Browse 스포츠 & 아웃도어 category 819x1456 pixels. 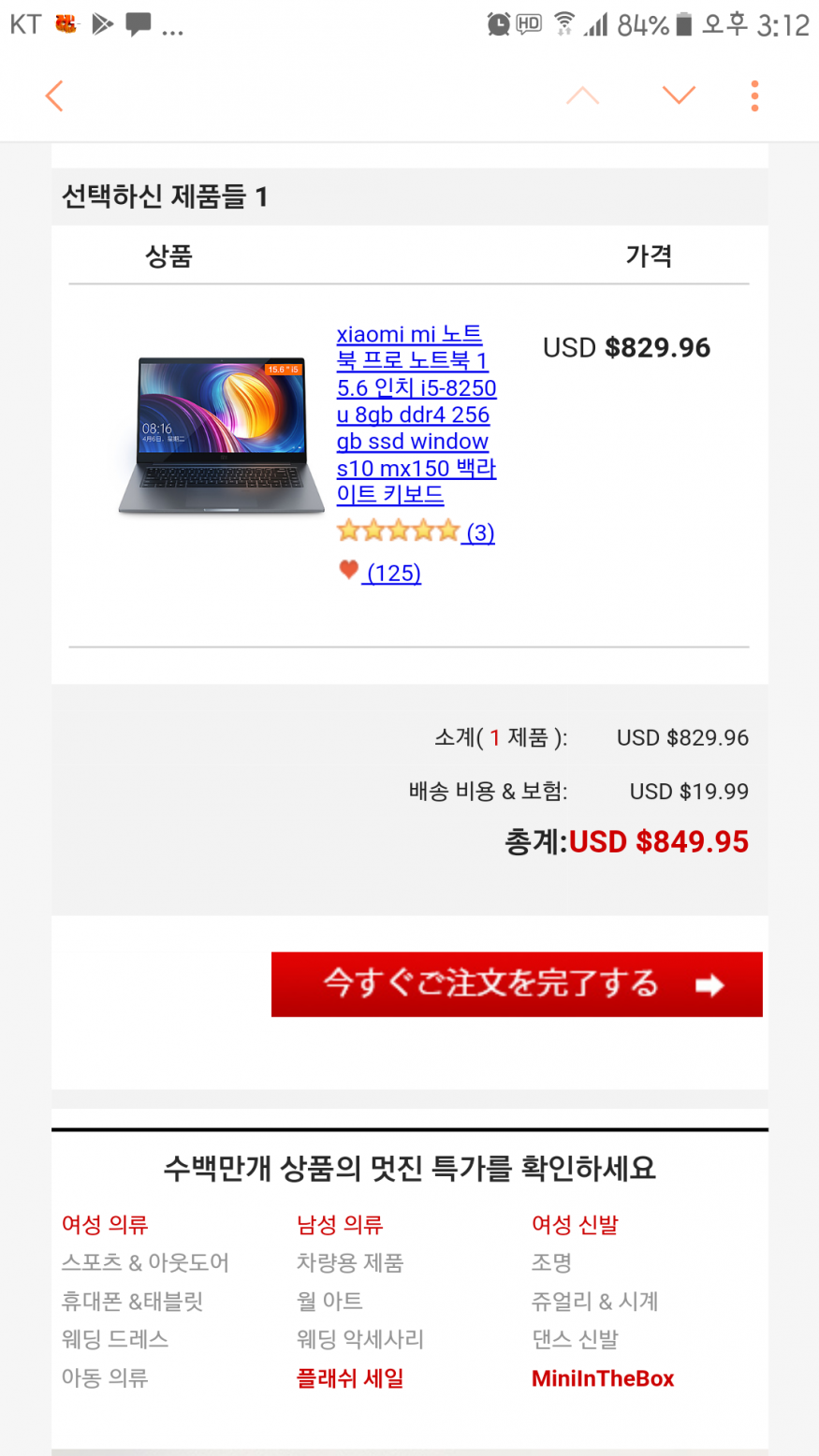point(145,1262)
